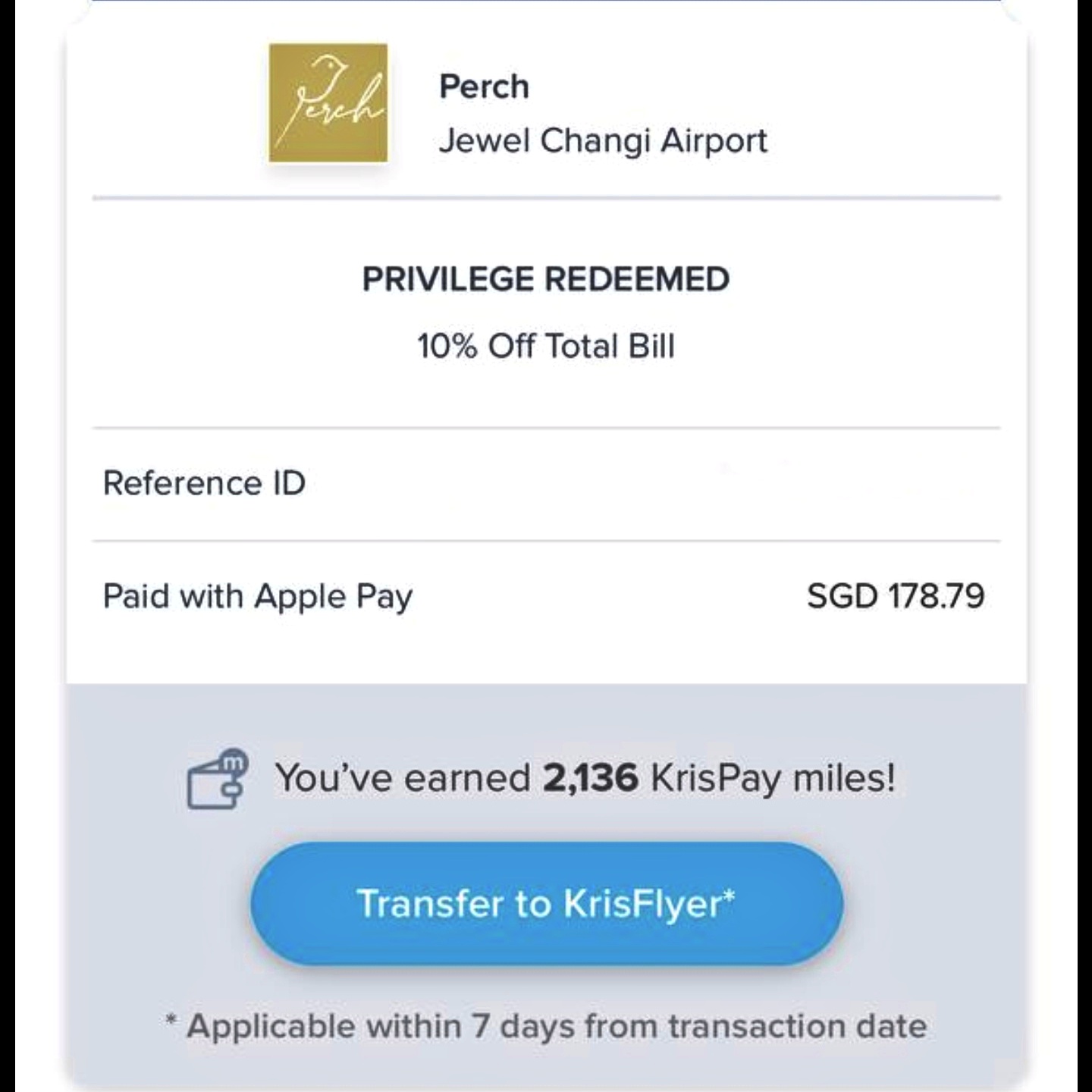This screenshot has height=1092, width=1092.
Task: Tap Transfer to KrisFlyer button
Action: 546,903
